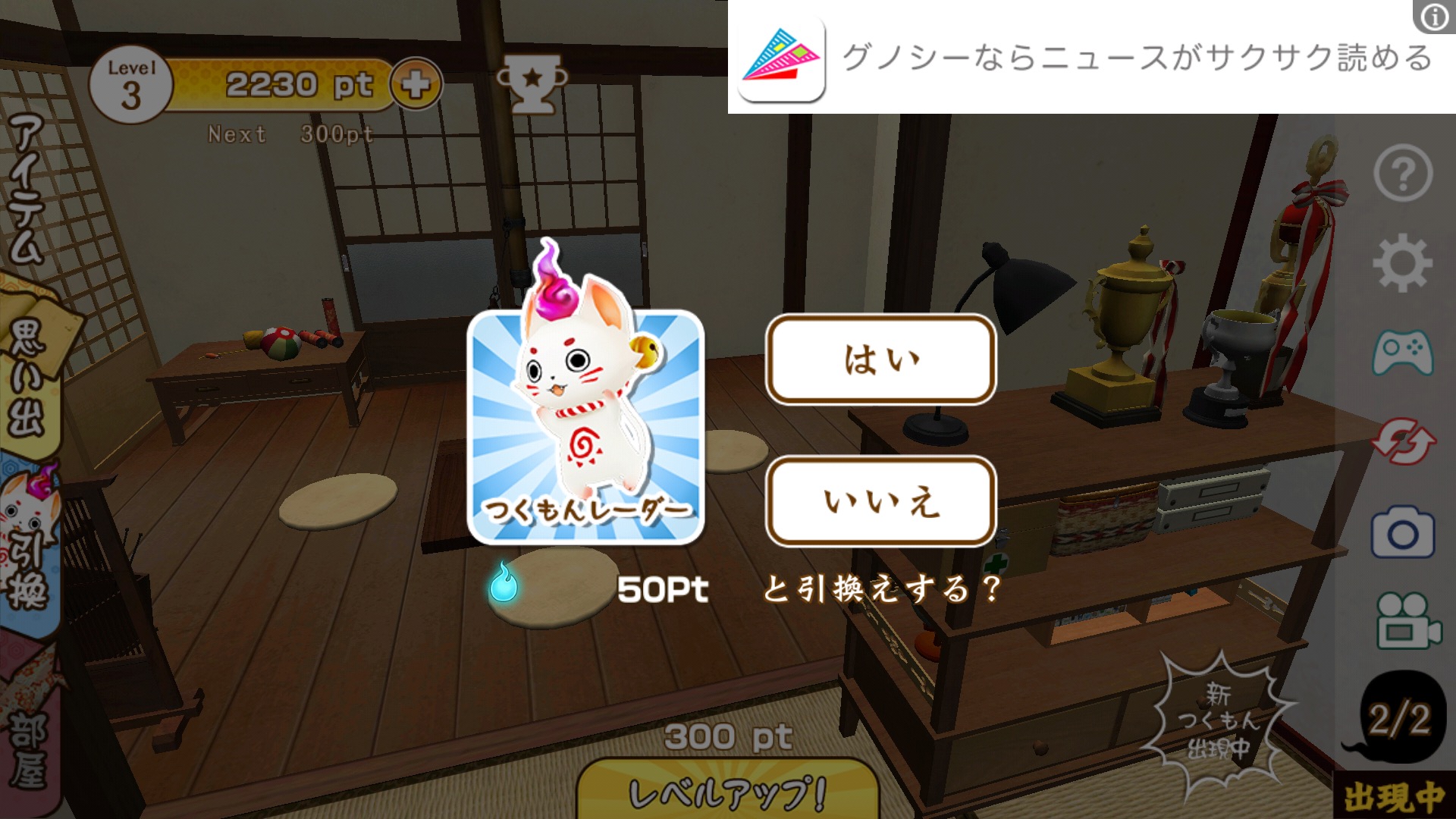This screenshot has height=819, width=1456.
Task: Open the trophy achievements icon
Action: [532, 82]
